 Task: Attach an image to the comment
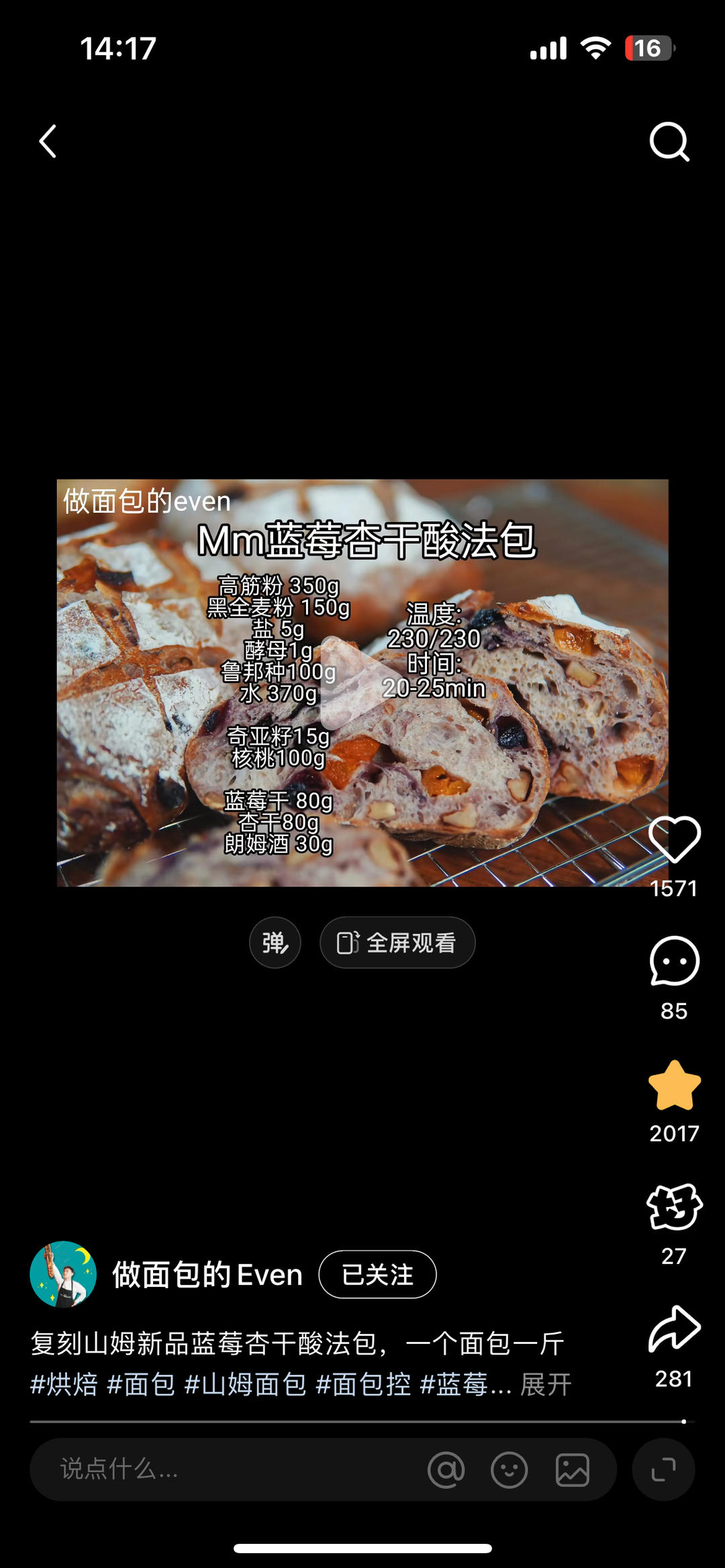pos(572,1470)
